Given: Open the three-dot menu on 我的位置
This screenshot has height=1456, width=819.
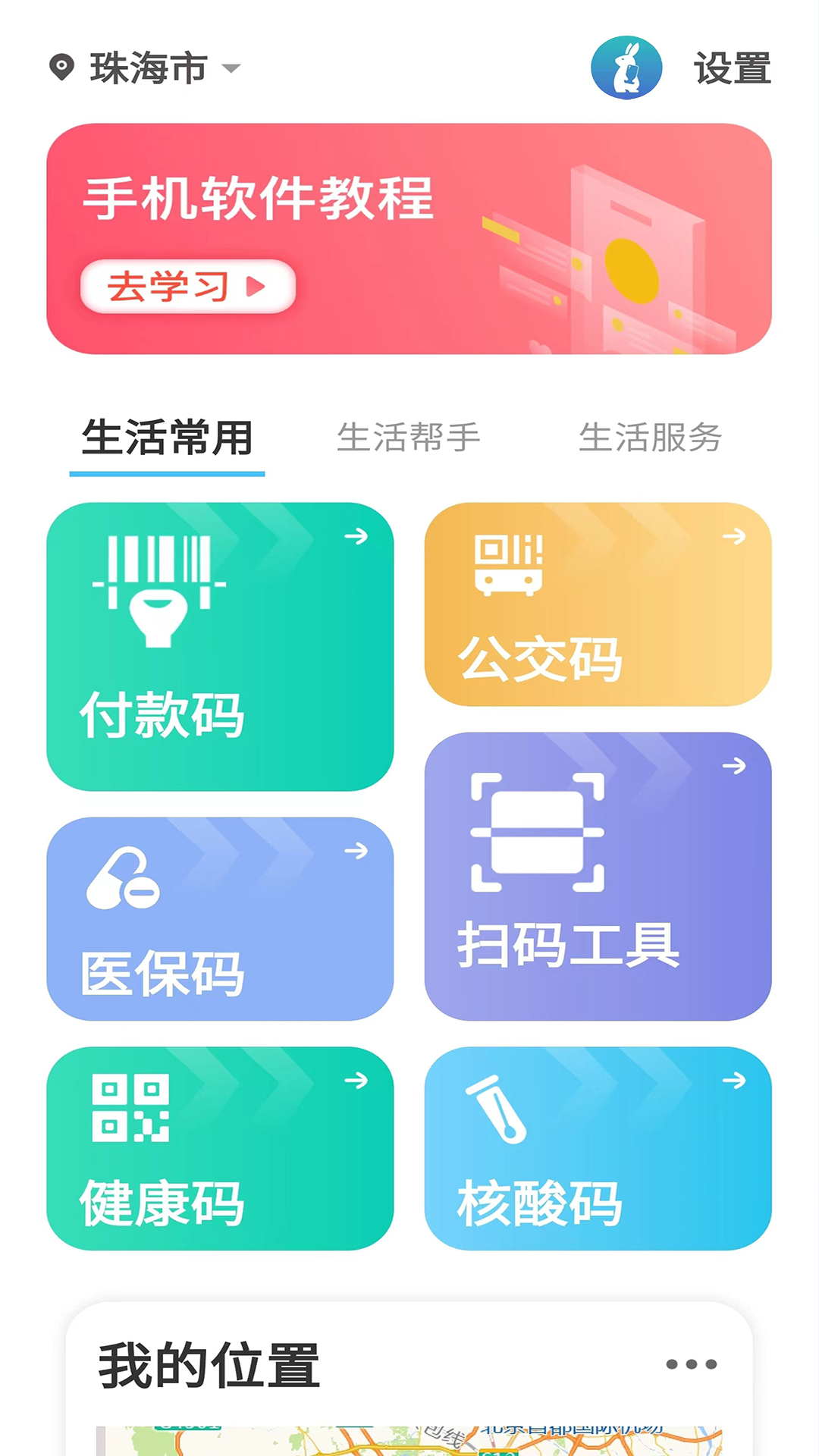Looking at the screenshot, I should point(691,1364).
